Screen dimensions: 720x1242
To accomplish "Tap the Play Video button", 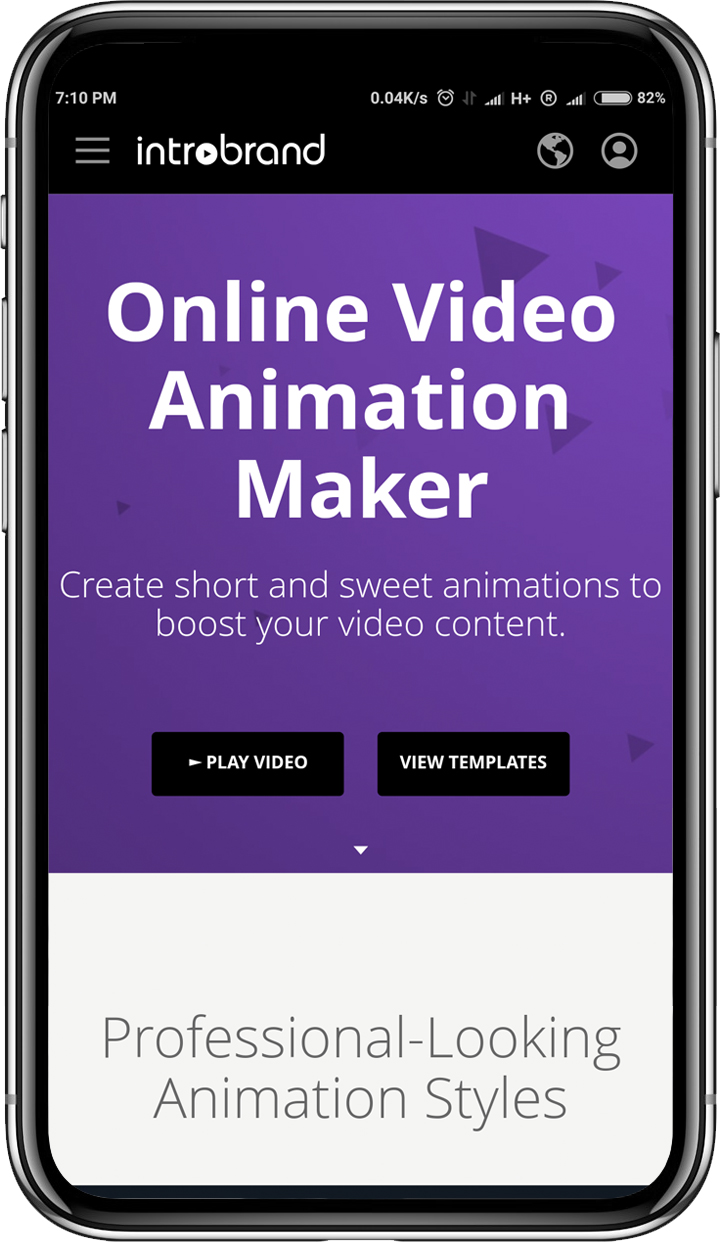I will click(x=247, y=763).
